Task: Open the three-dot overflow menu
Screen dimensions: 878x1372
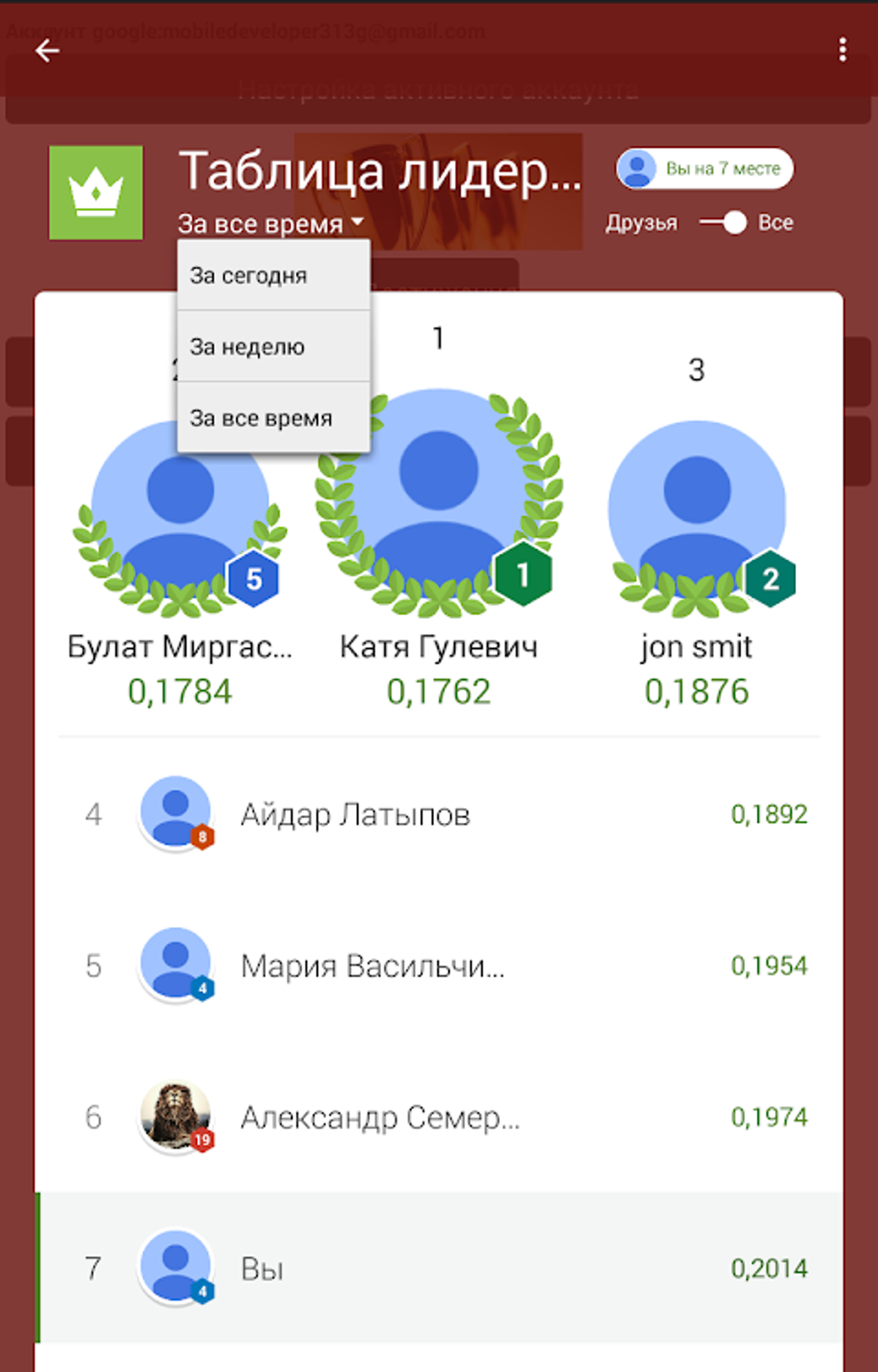Action: click(842, 50)
